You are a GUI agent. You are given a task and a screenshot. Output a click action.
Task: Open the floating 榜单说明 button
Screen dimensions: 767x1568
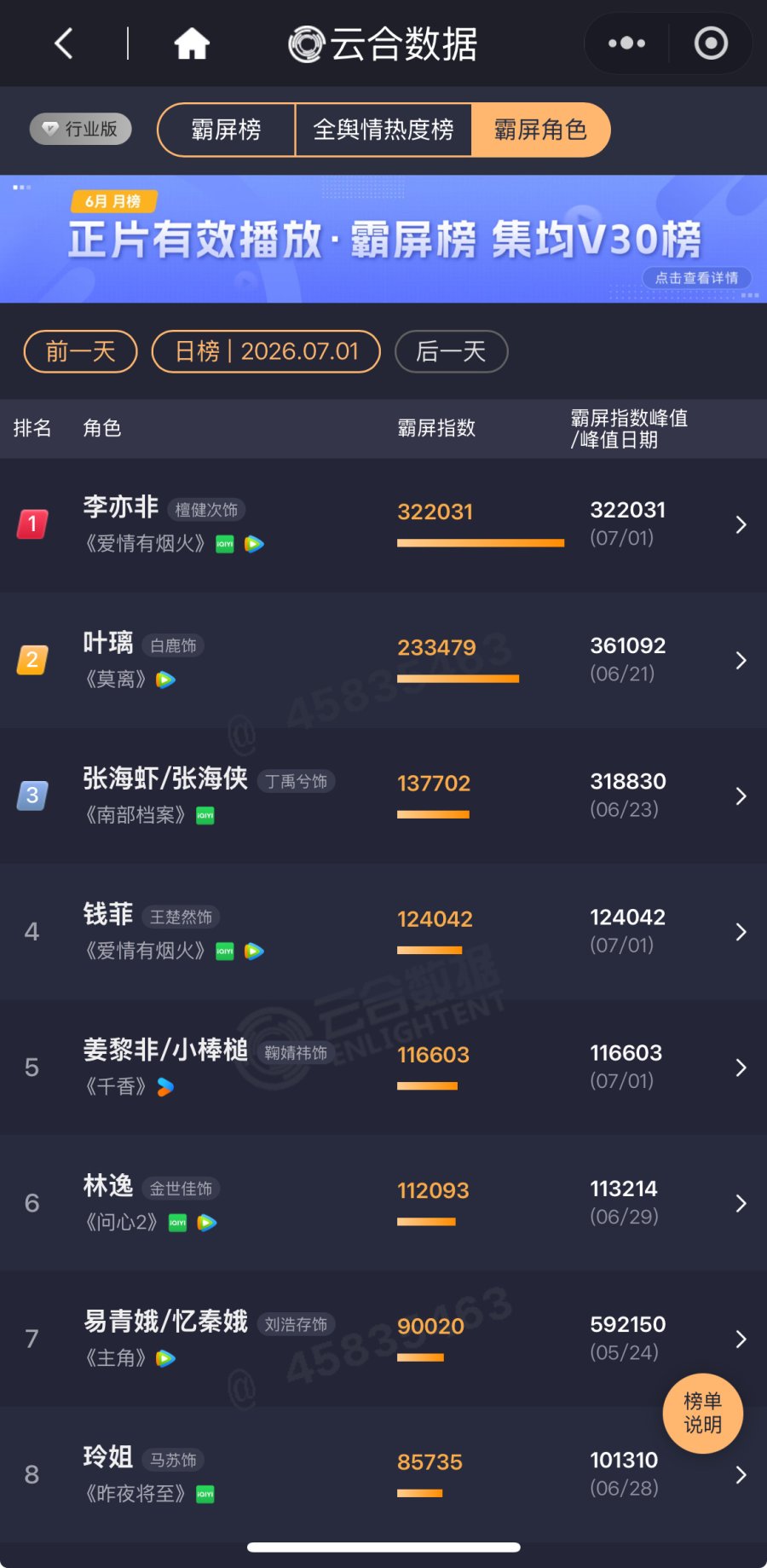click(703, 1413)
